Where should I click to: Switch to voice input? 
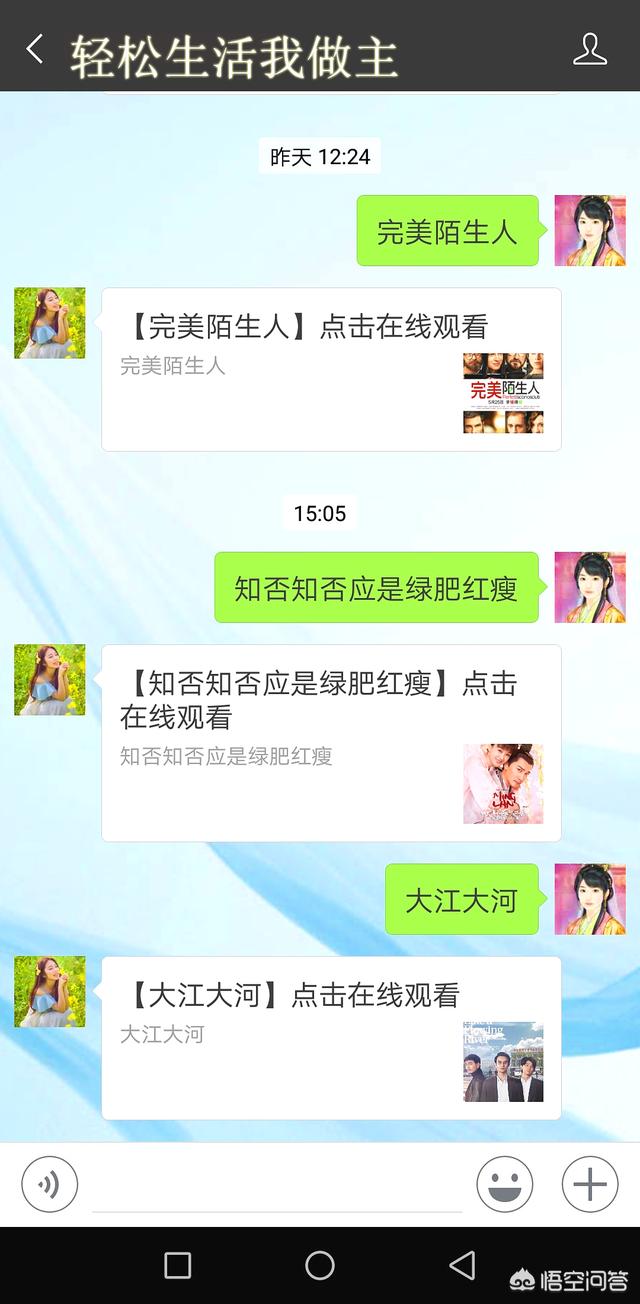tap(49, 1185)
